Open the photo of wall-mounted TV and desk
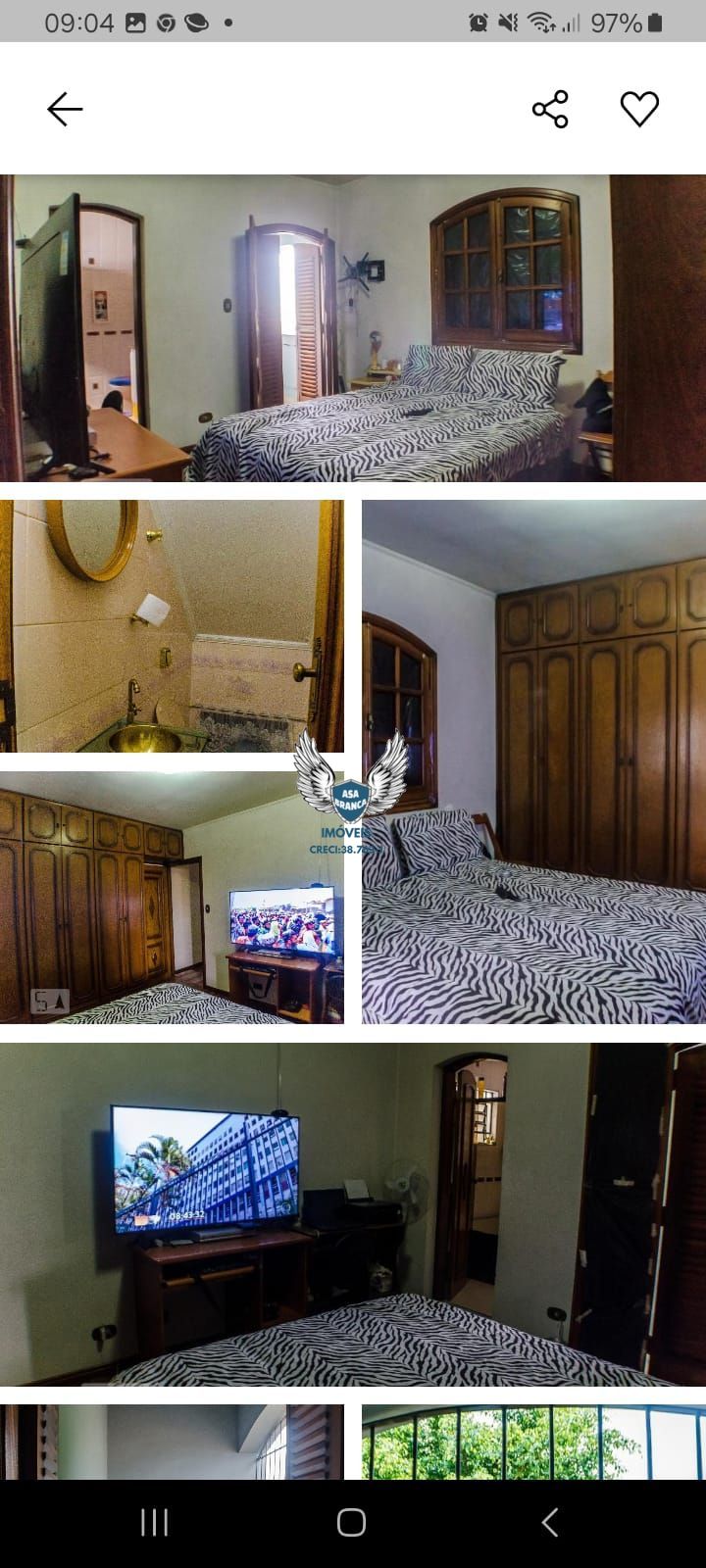 [x=353, y=1214]
